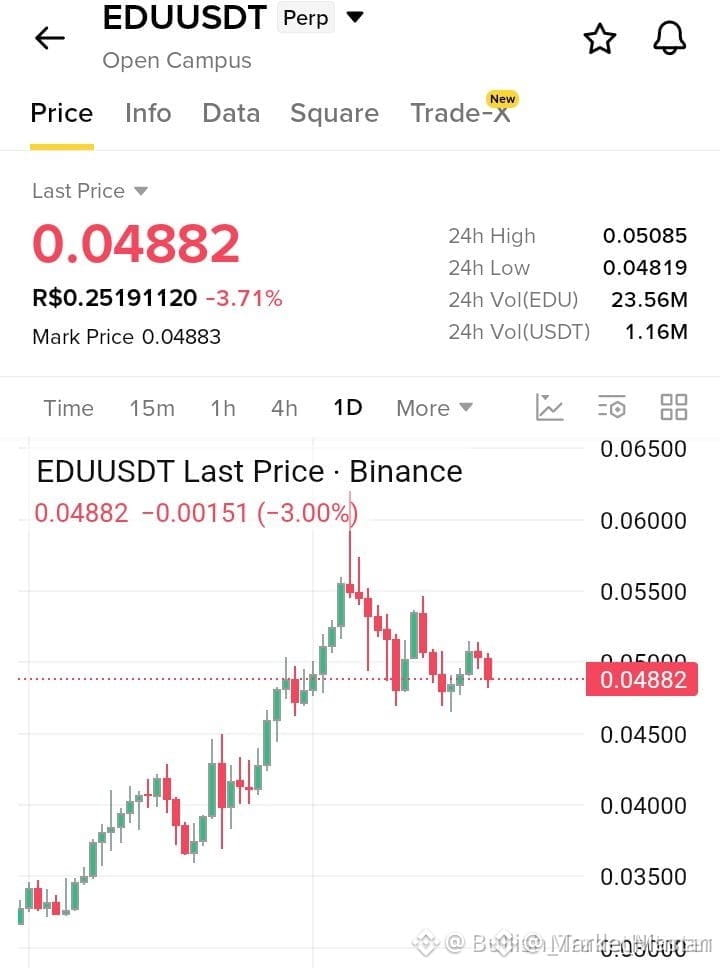Select the 4h interval
Screen dimensions: 720x968
(284, 408)
